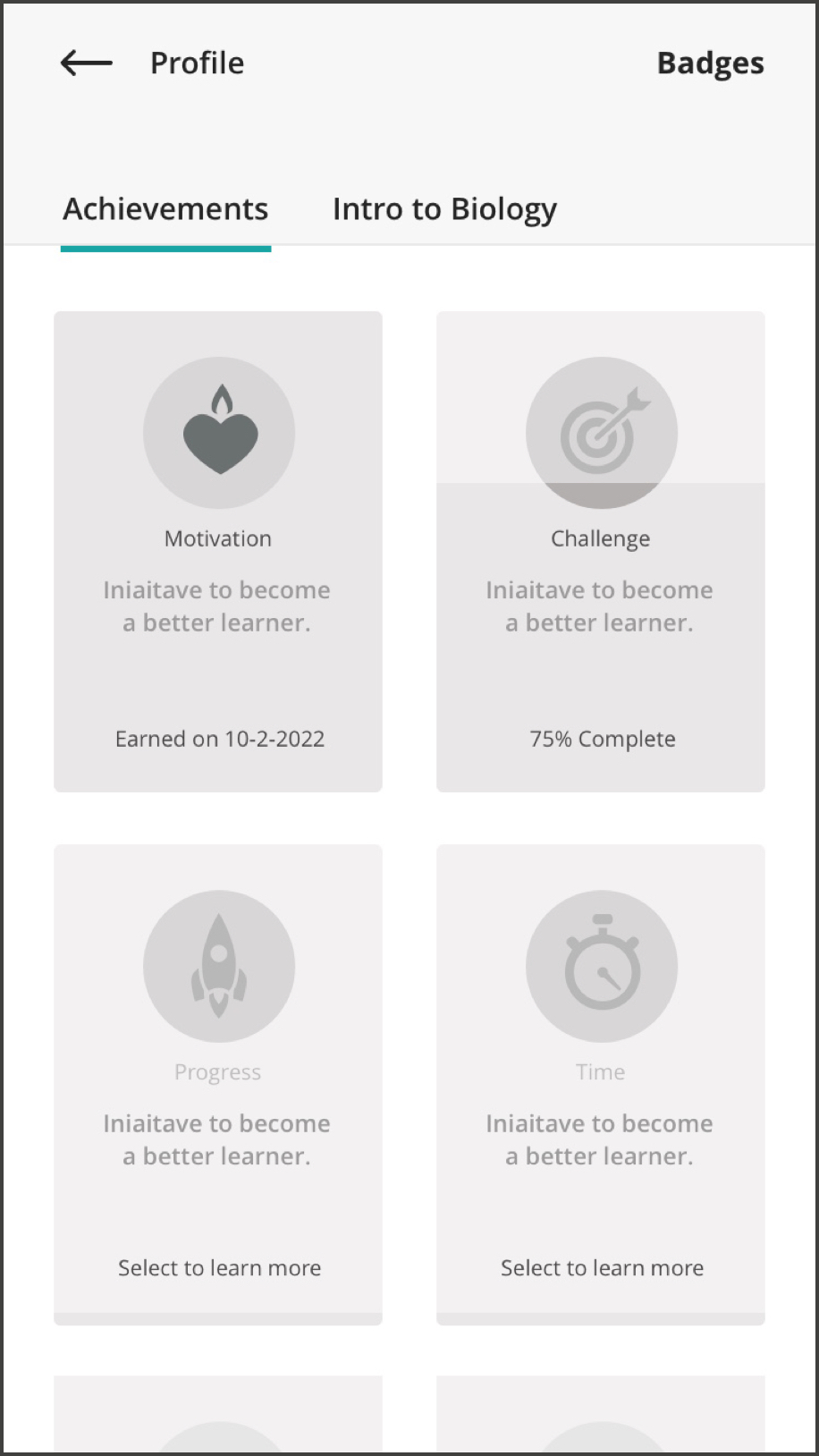Go back to Profile
The width and height of the screenshot is (819, 1456).
point(87,63)
